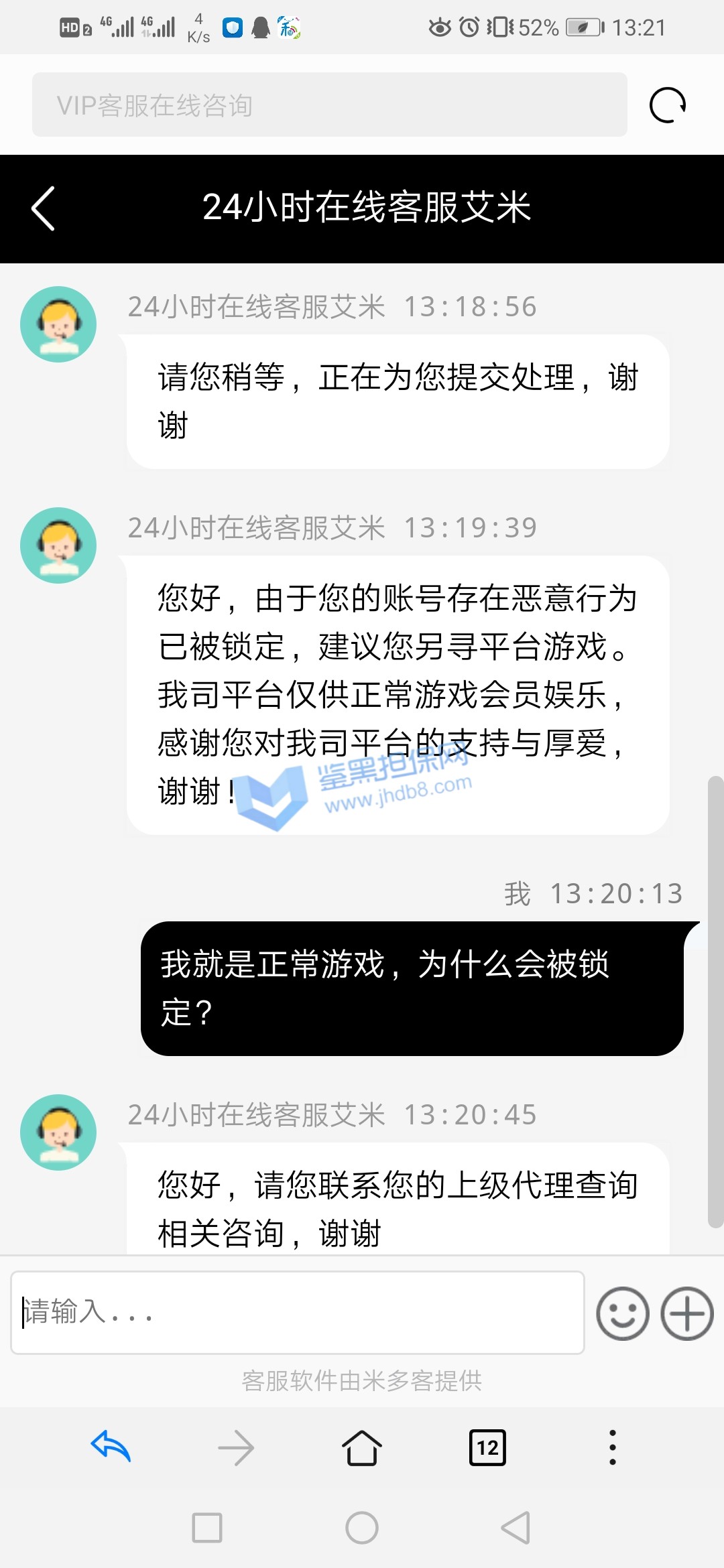This screenshot has width=724, height=1568.
Task: Open the tab switcher showing 12
Action: (x=487, y=1447)
